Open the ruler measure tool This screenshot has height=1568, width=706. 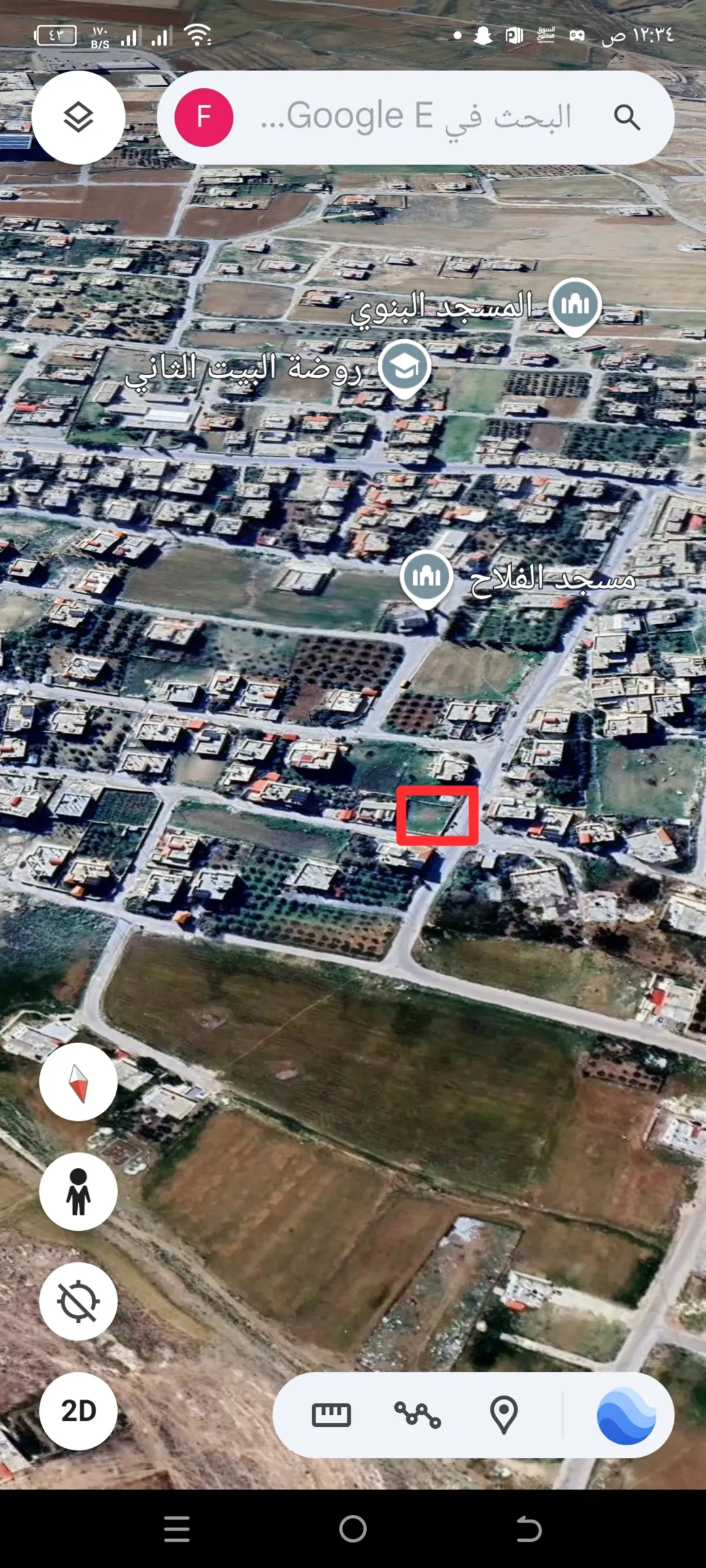pos(331,1415)
